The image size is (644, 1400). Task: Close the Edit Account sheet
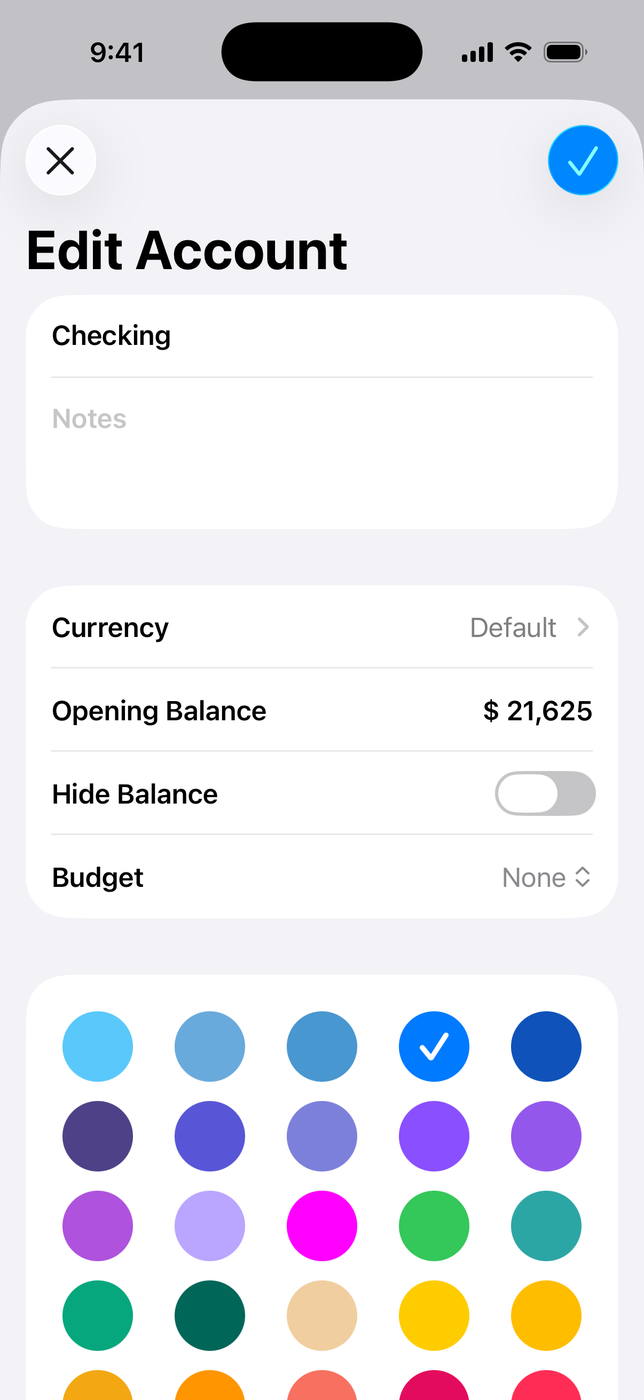click(x=61, y=160)
